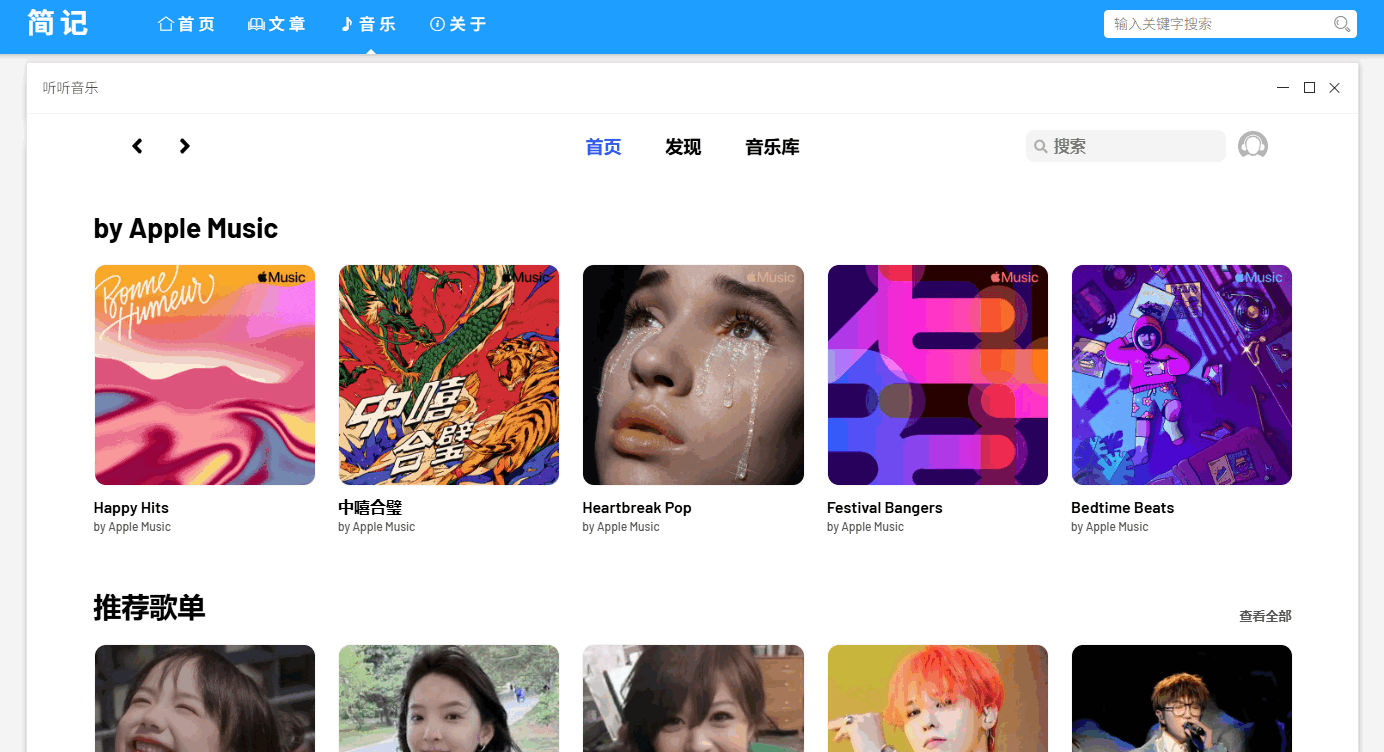Viewport: 1384px width, 752px height.
Task: Open the Happy Hits playlist
Action: tap(205, 375)
